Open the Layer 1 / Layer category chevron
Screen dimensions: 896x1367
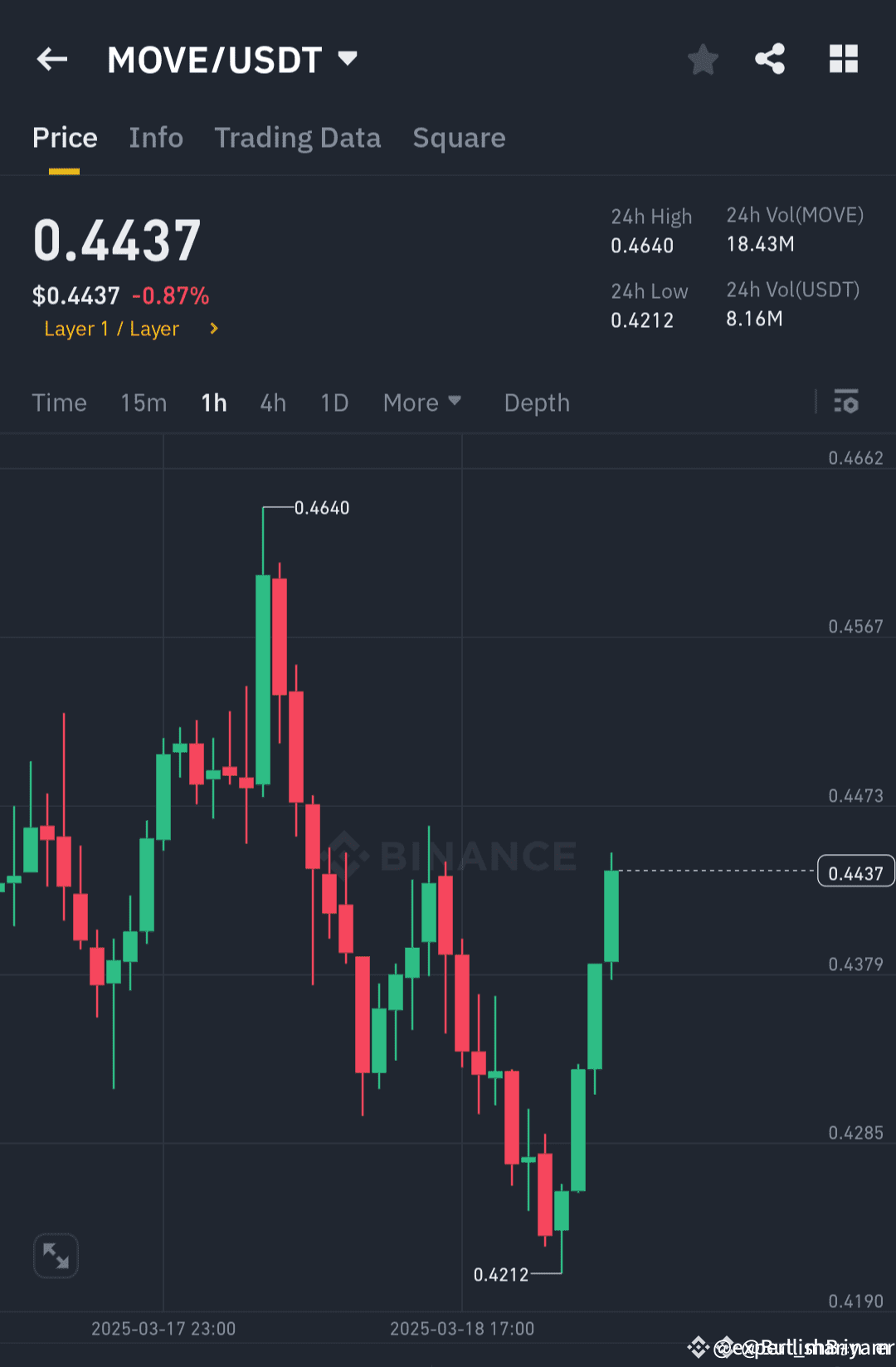coord(212,329)
